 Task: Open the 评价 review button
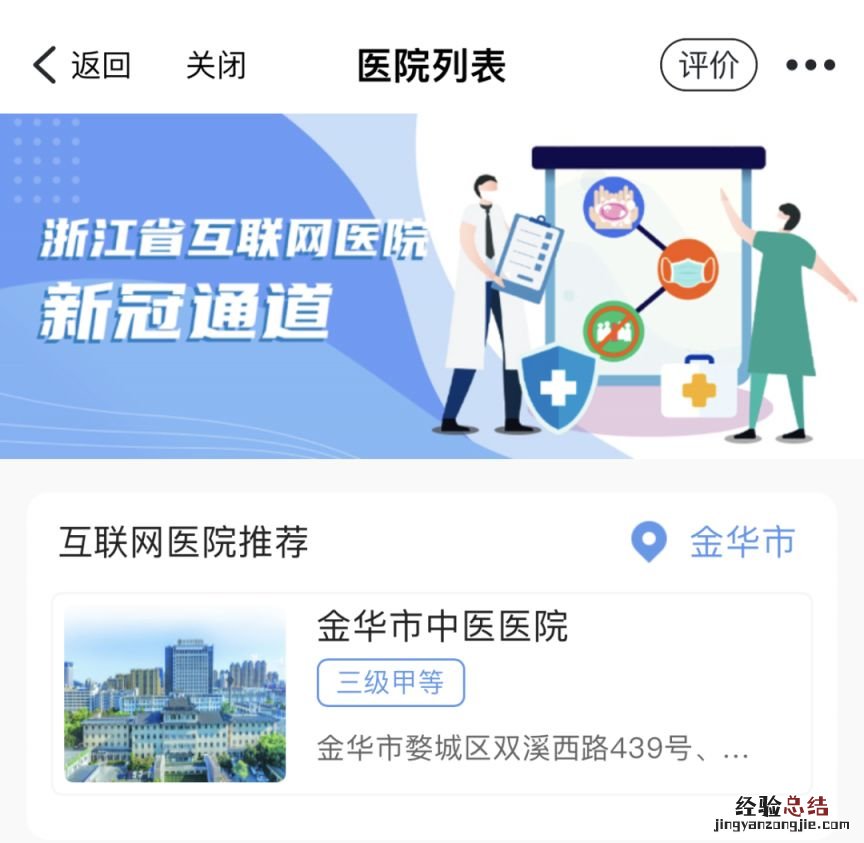(708, 66)
